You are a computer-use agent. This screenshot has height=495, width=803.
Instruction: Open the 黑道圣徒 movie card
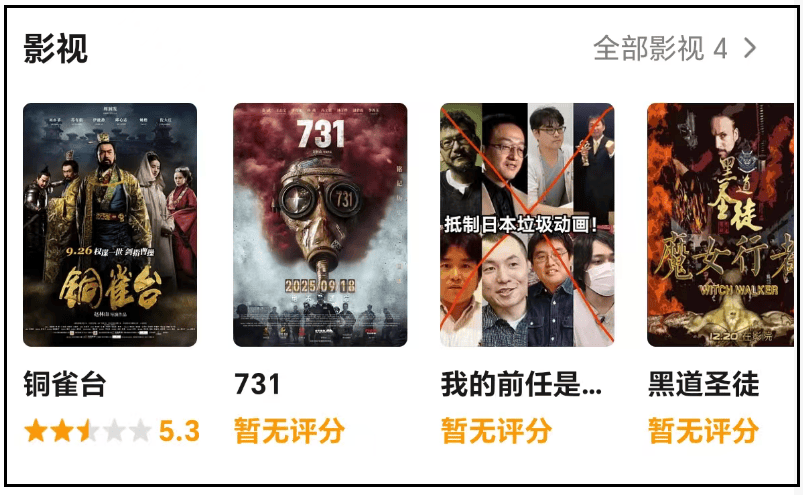pyautogui.click(x=720, y=225)
